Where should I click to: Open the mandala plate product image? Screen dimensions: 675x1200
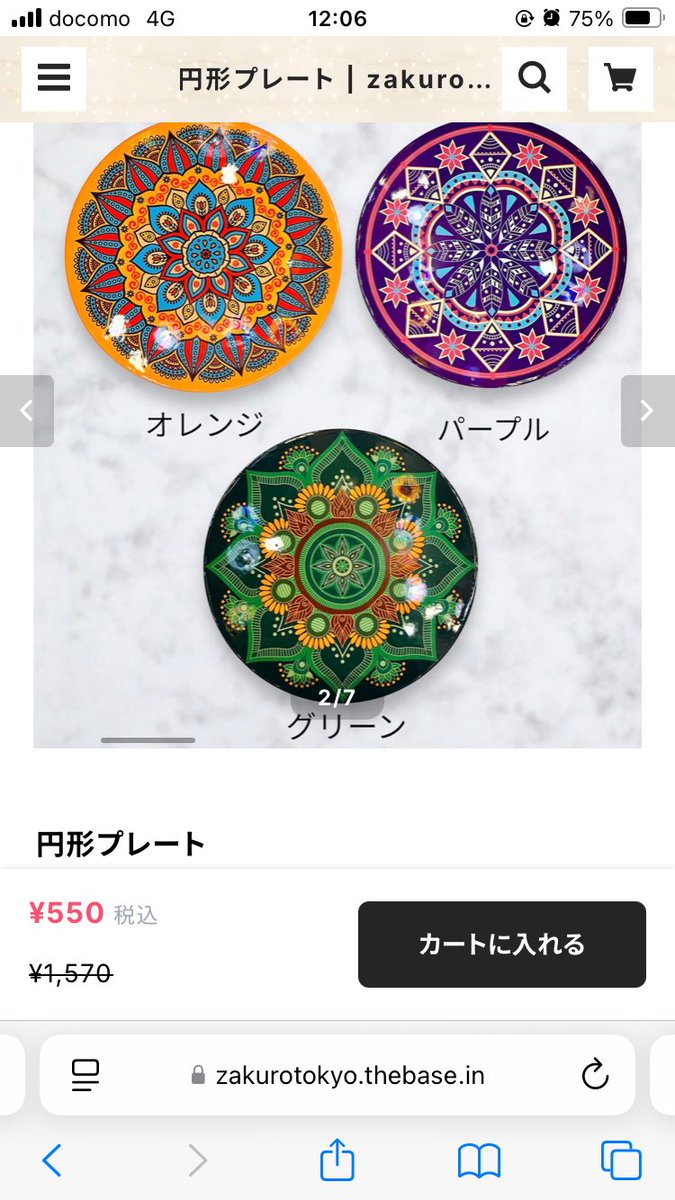pos(337,435)
